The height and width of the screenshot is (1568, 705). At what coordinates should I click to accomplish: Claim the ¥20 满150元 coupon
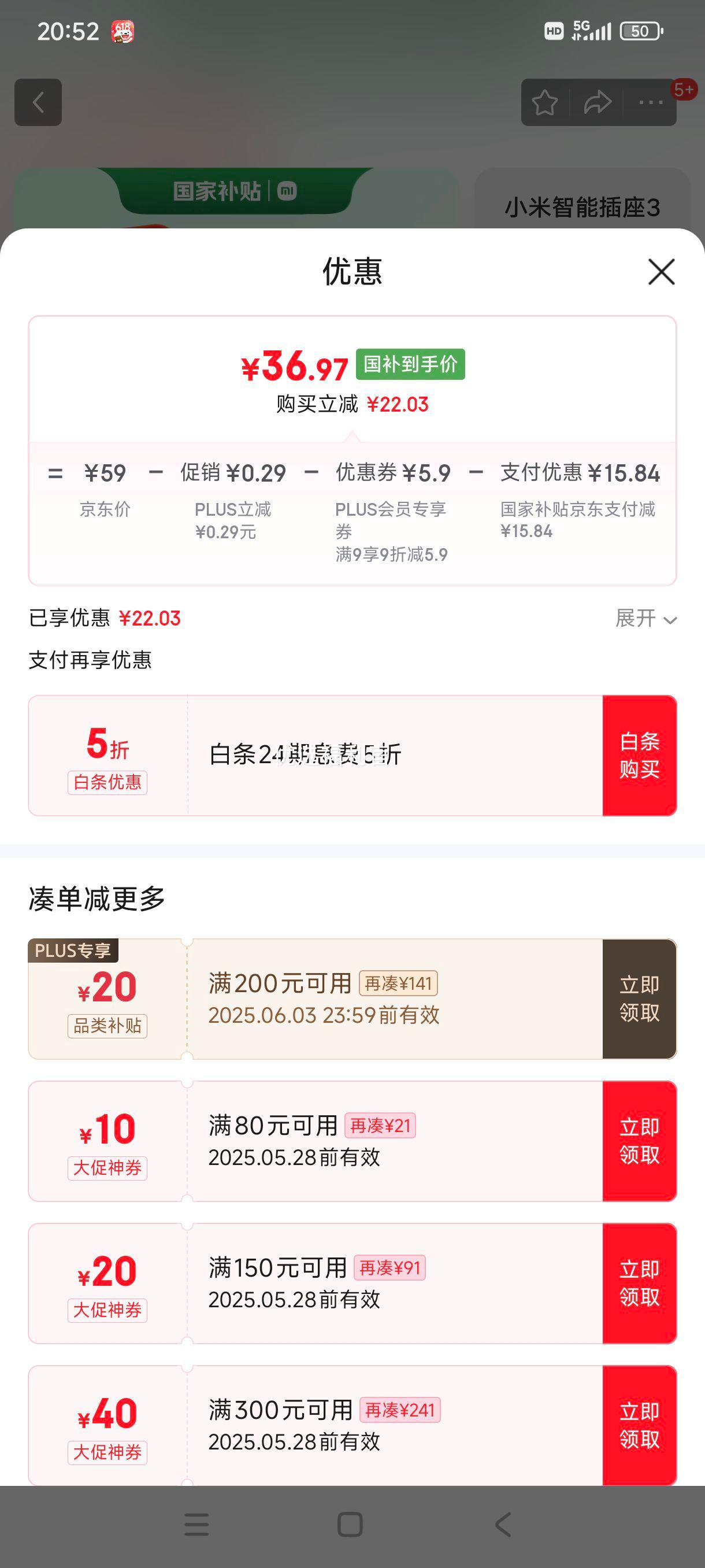(639, 1283)
